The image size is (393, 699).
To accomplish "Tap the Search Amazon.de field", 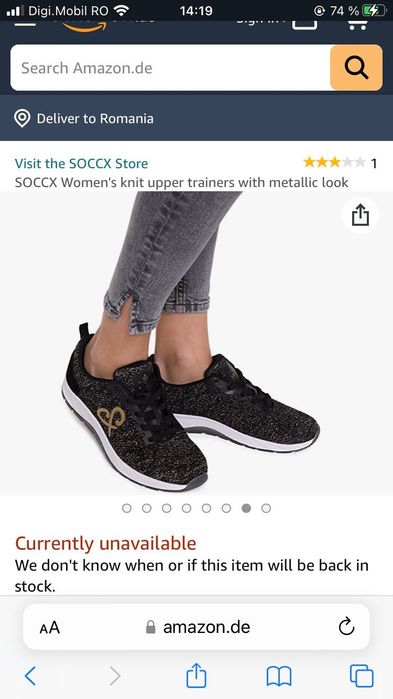I will pyautogui.click(x=170, y=68).
